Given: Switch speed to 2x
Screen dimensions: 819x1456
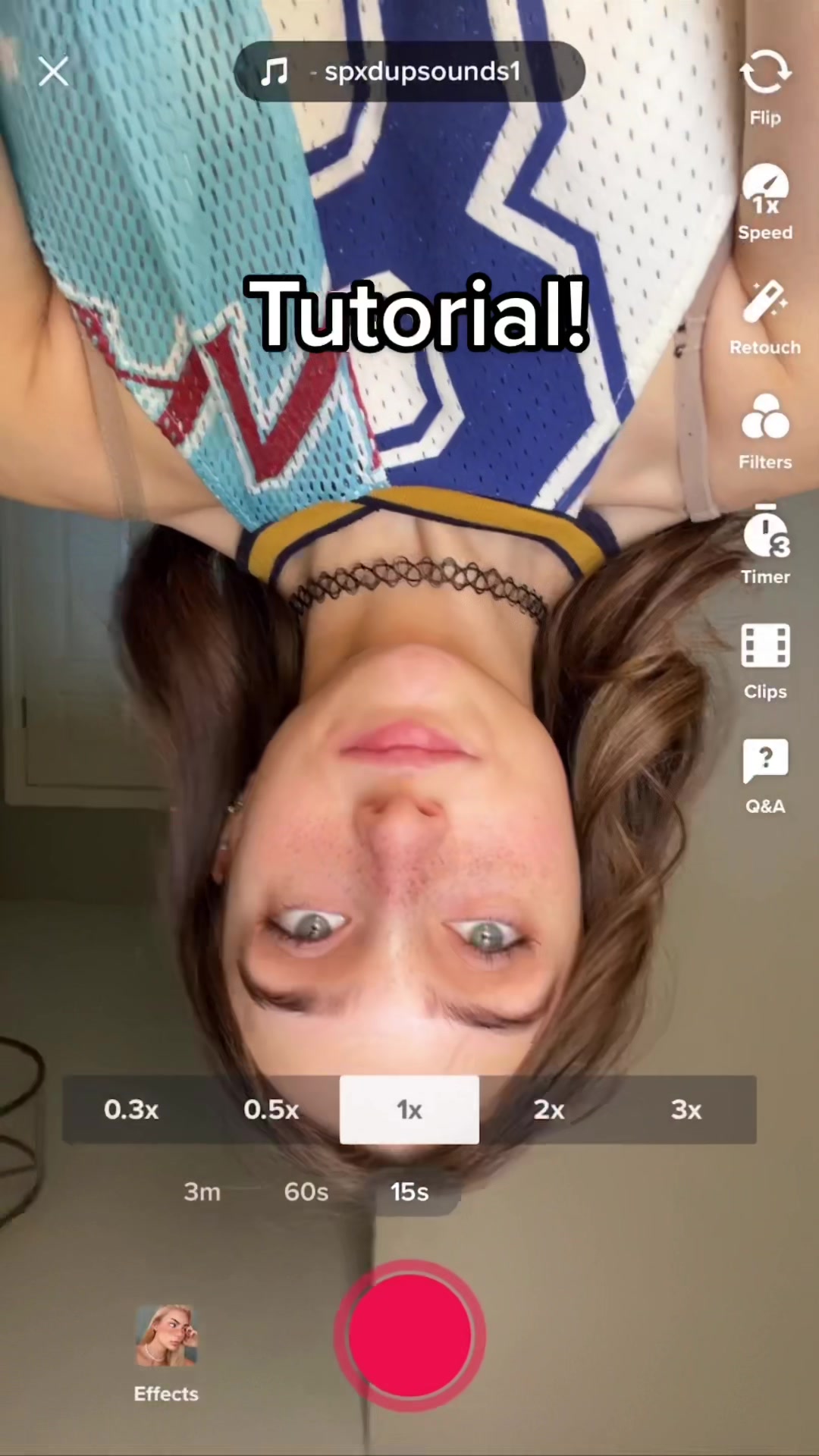Looking at the screenshot, I should pos(548,1109).
